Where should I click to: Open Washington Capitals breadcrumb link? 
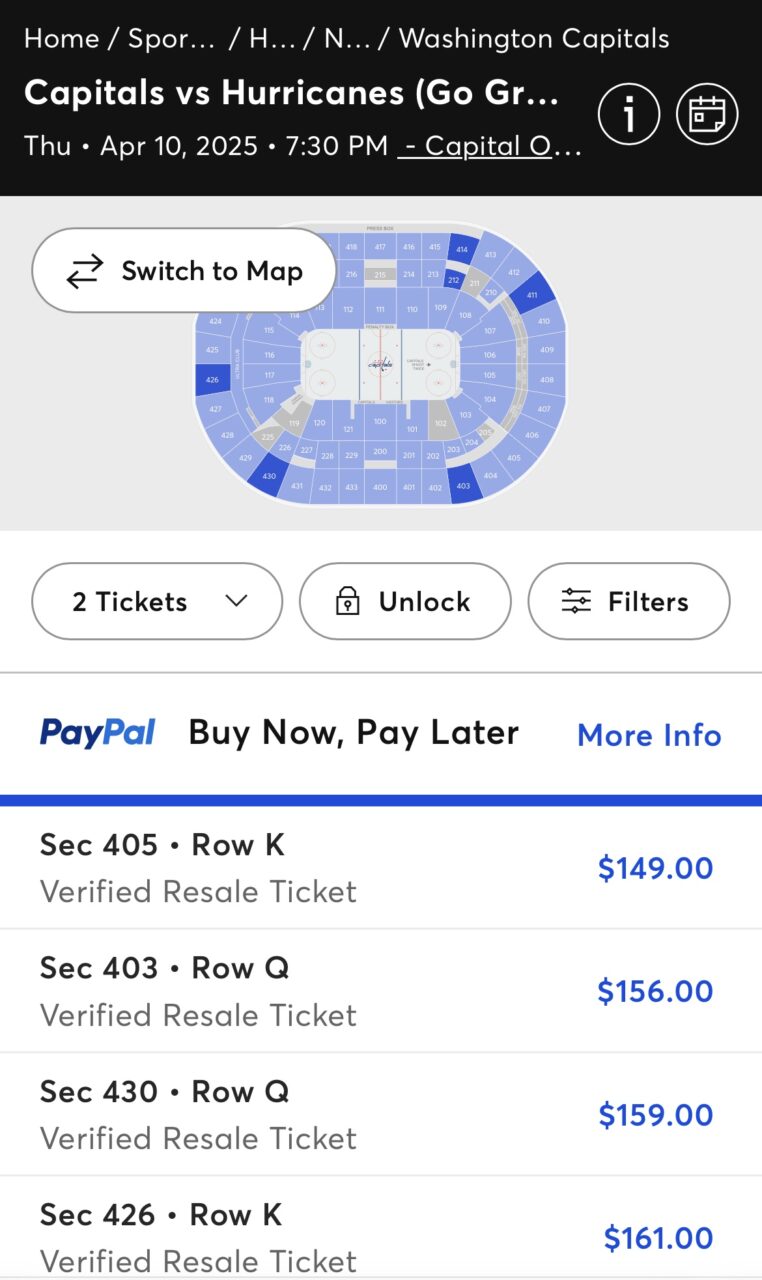534,39
